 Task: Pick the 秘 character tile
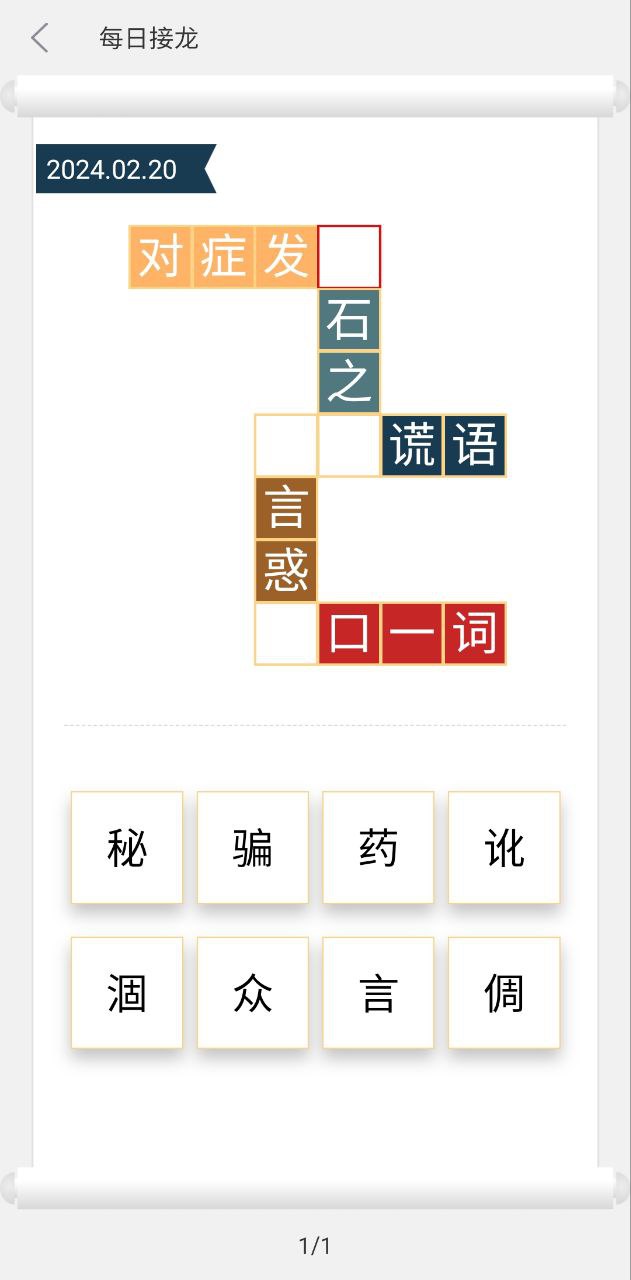(x=127, y=848)
